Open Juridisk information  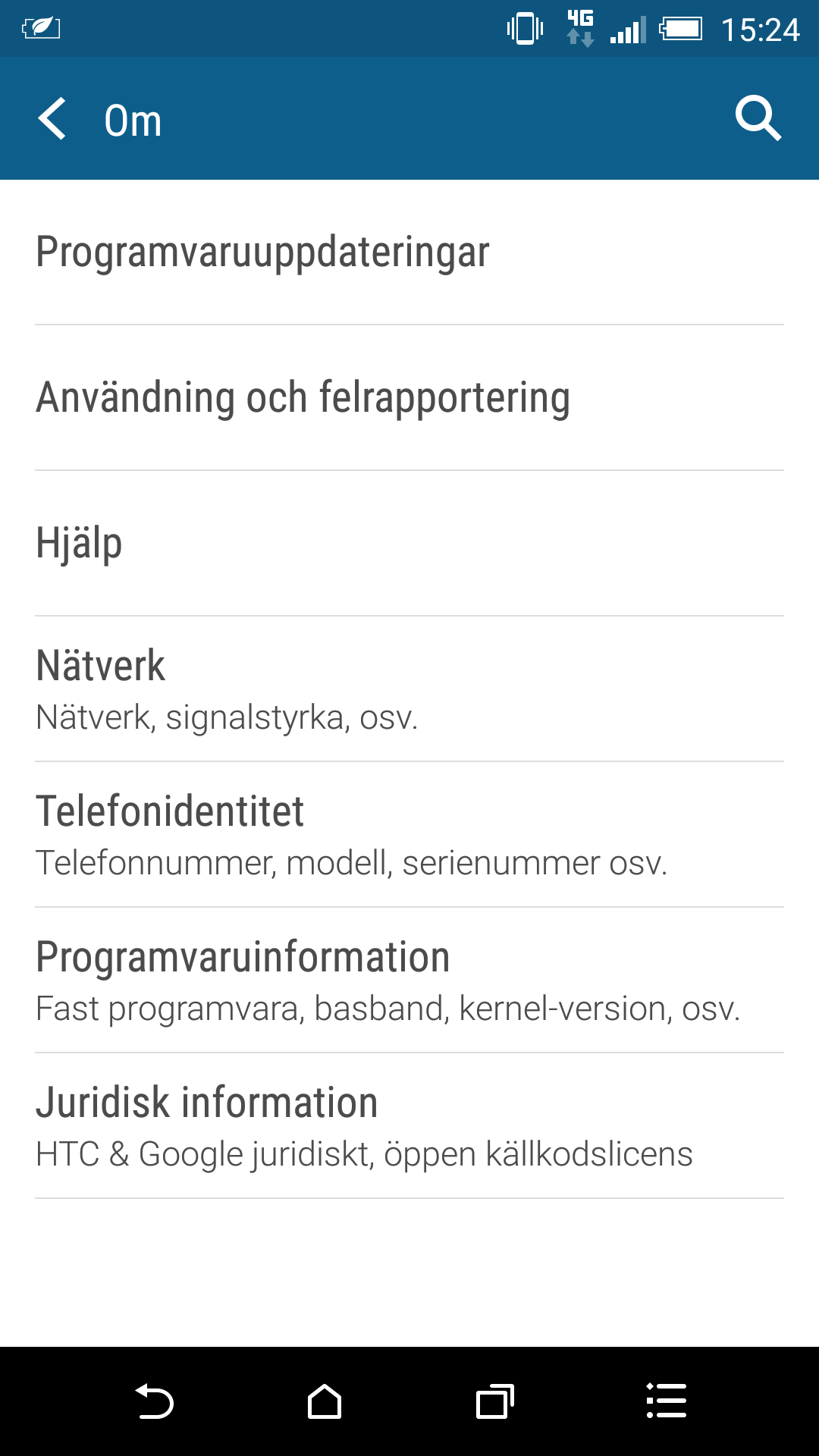pyautogui.click(x=409, y=1126)
